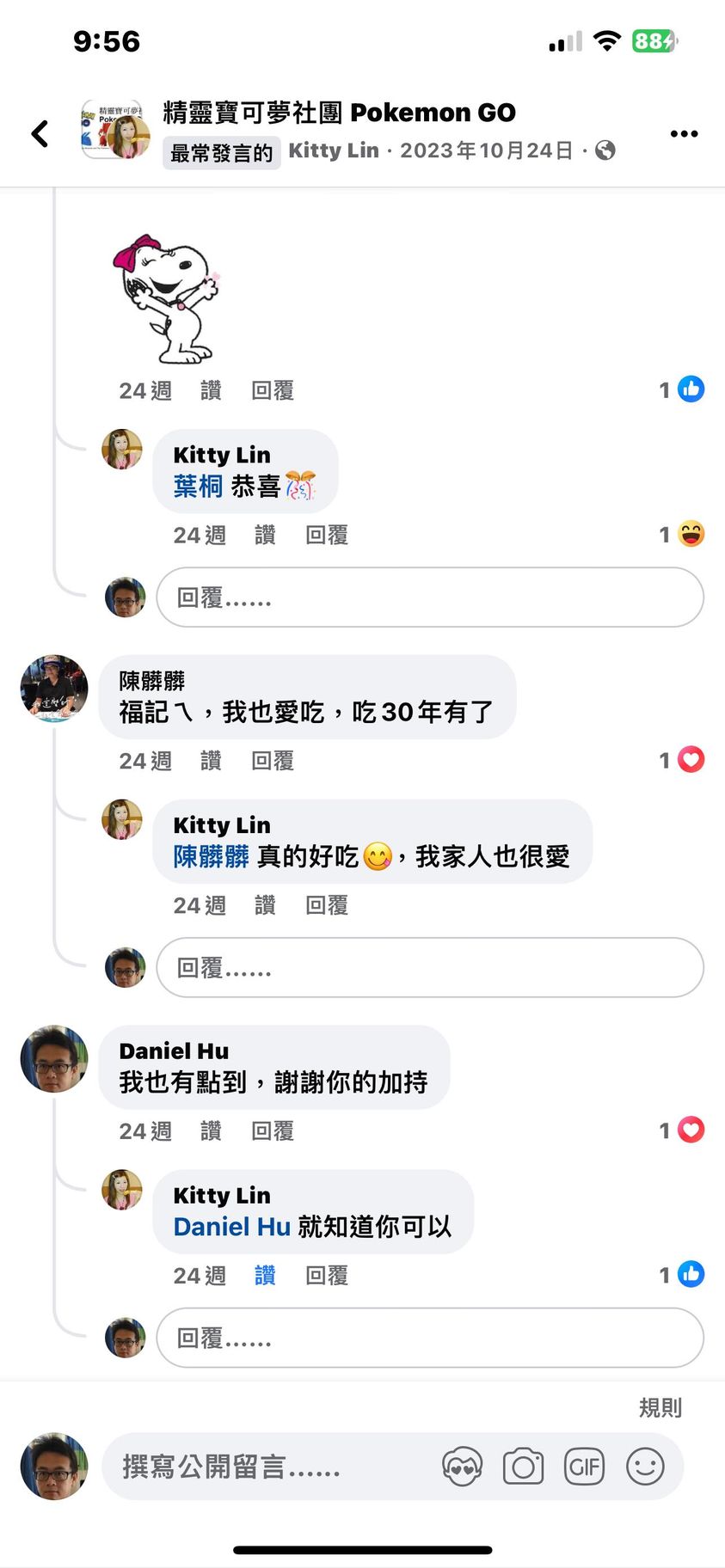The height and width of the screenshot is (1568, 725).
Task: Open the emoji picker
Action: [645, 1467]
